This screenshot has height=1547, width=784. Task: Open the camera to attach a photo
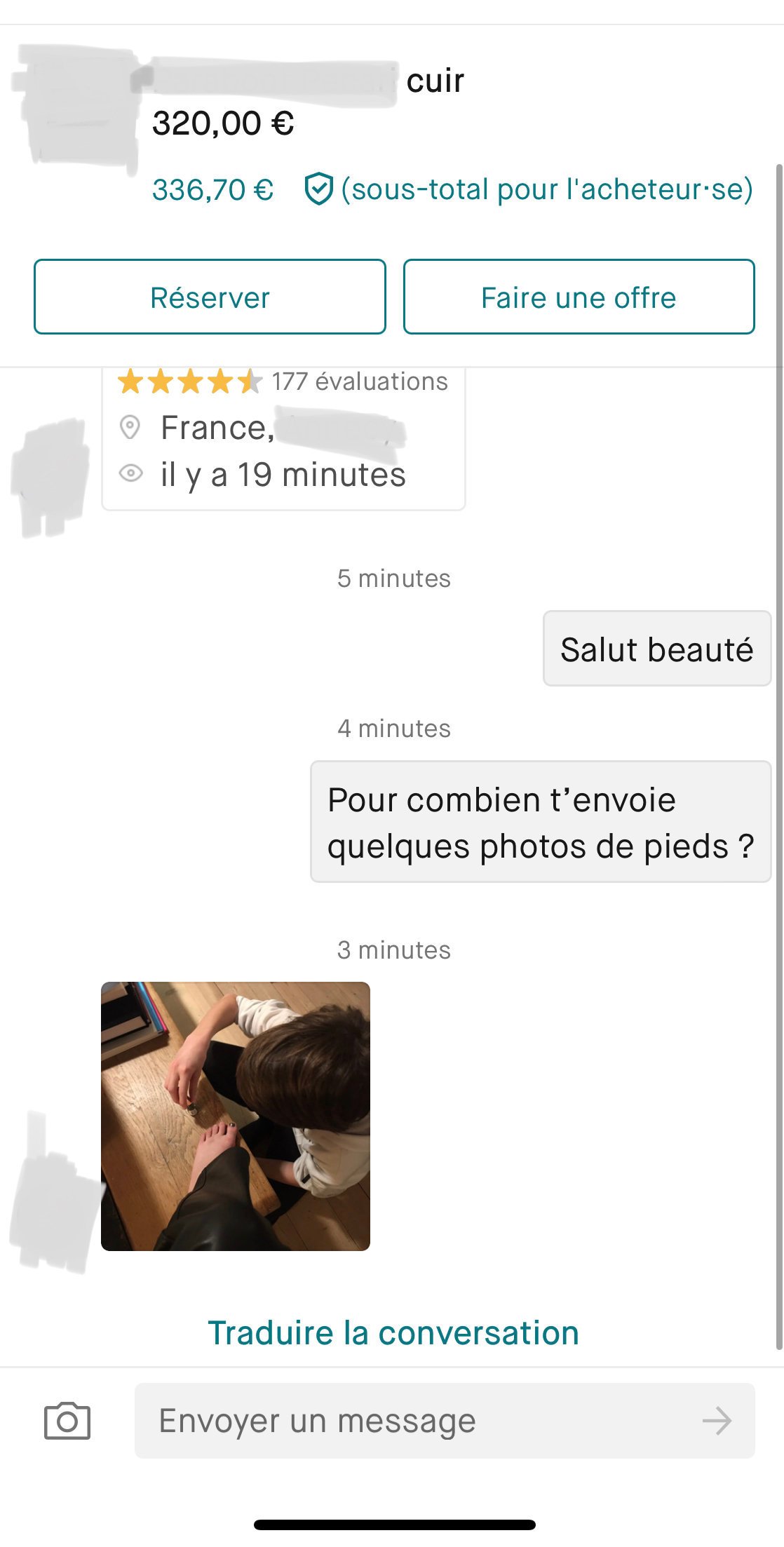point(67,1421)
